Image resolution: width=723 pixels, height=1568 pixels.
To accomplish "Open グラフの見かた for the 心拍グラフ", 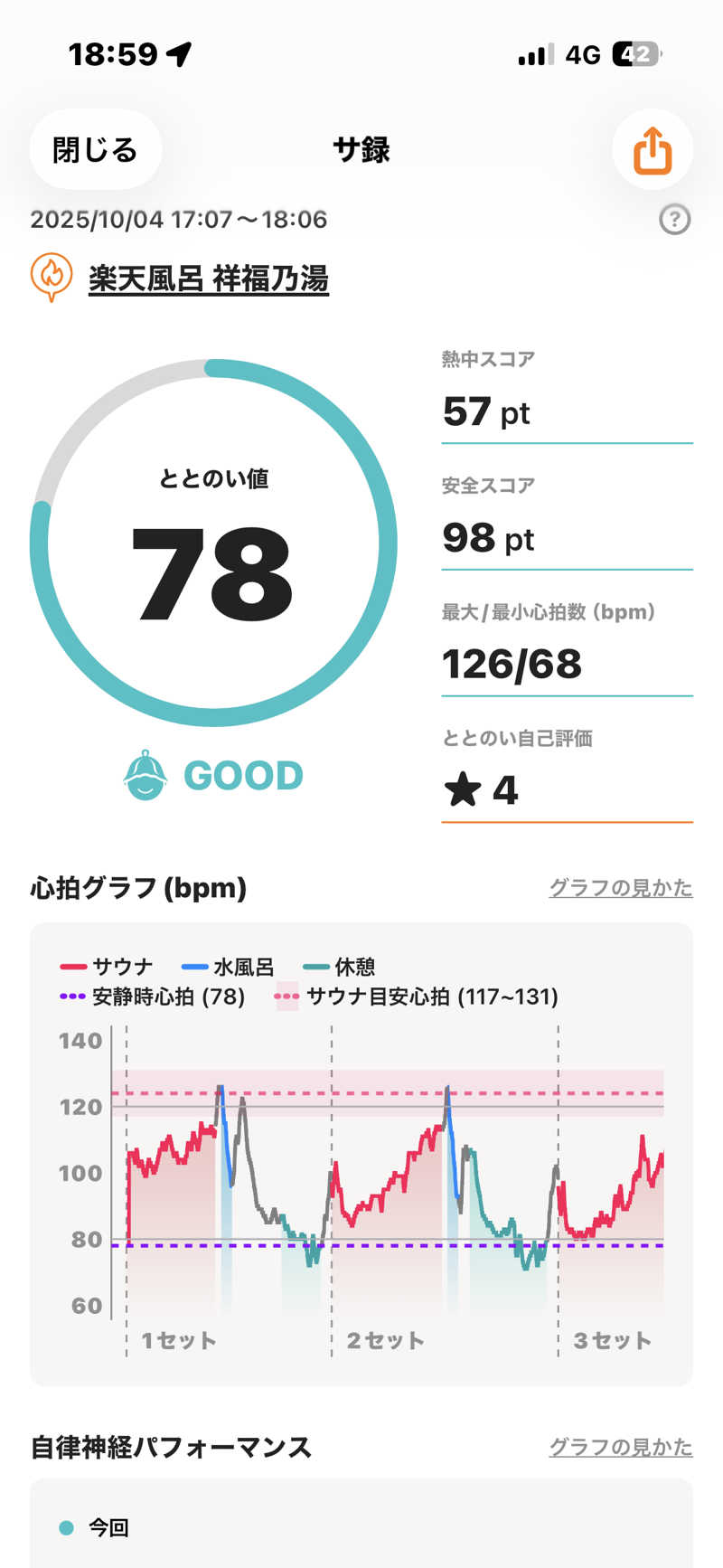I will [x=621, y=887].
